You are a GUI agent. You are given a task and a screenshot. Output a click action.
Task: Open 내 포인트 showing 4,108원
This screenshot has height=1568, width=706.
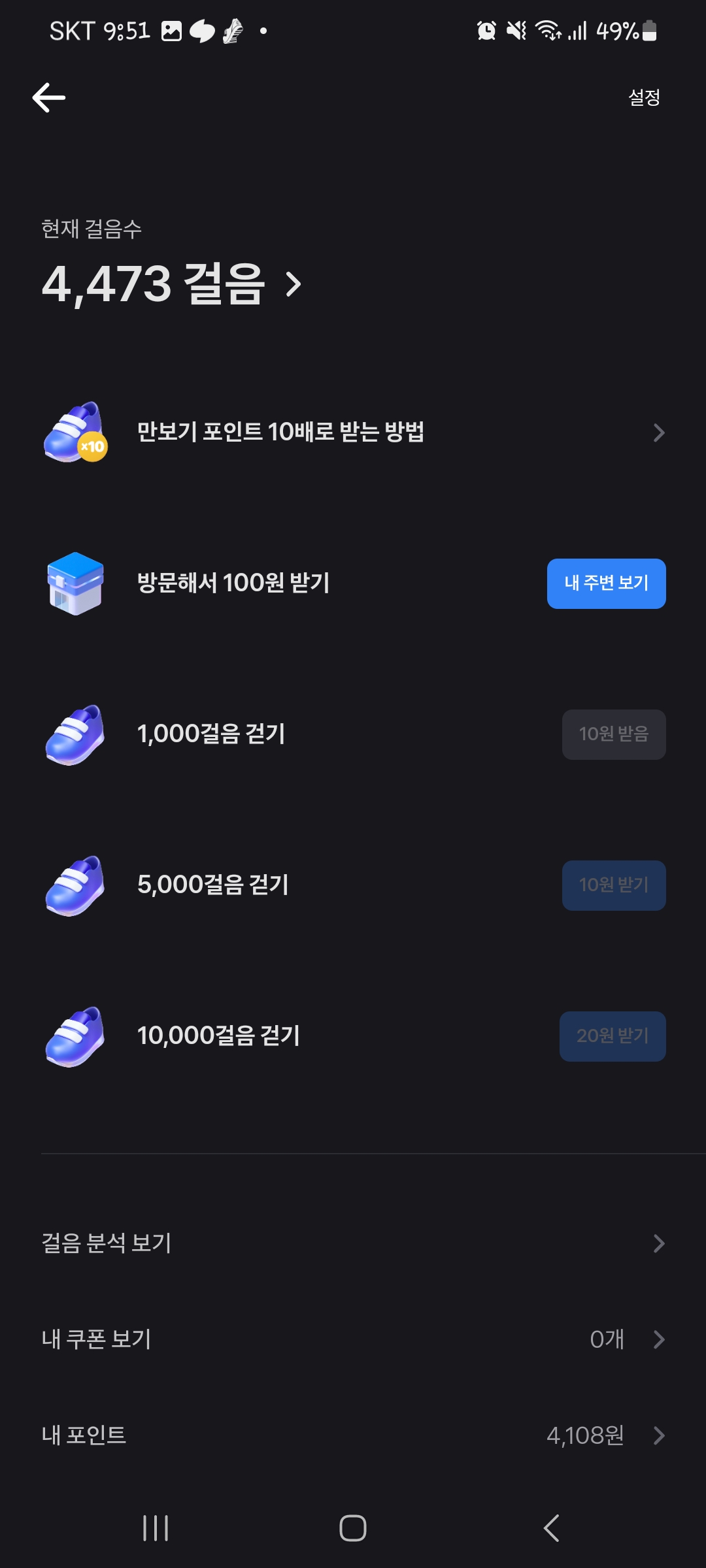[353, 1435]
